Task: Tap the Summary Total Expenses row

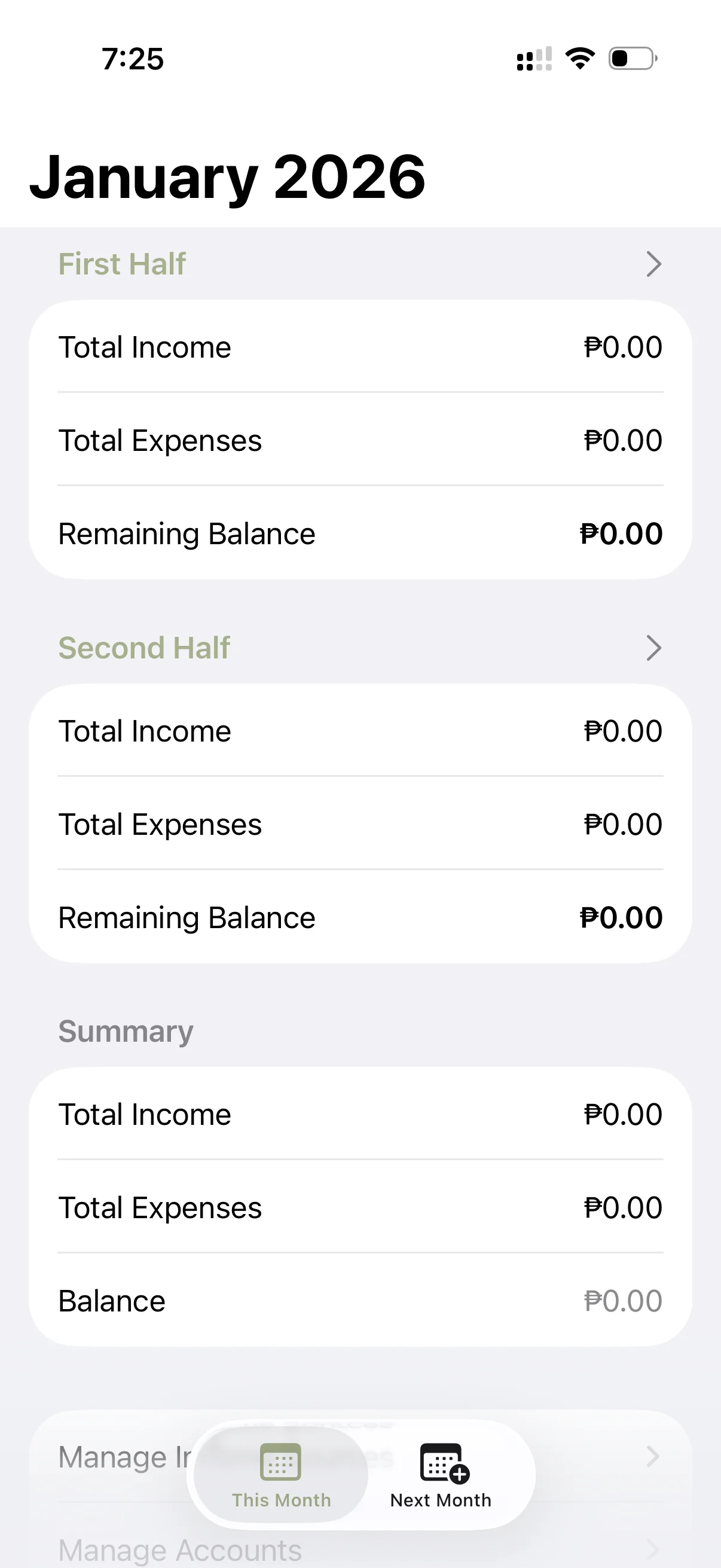Action: coord(360,1207)
